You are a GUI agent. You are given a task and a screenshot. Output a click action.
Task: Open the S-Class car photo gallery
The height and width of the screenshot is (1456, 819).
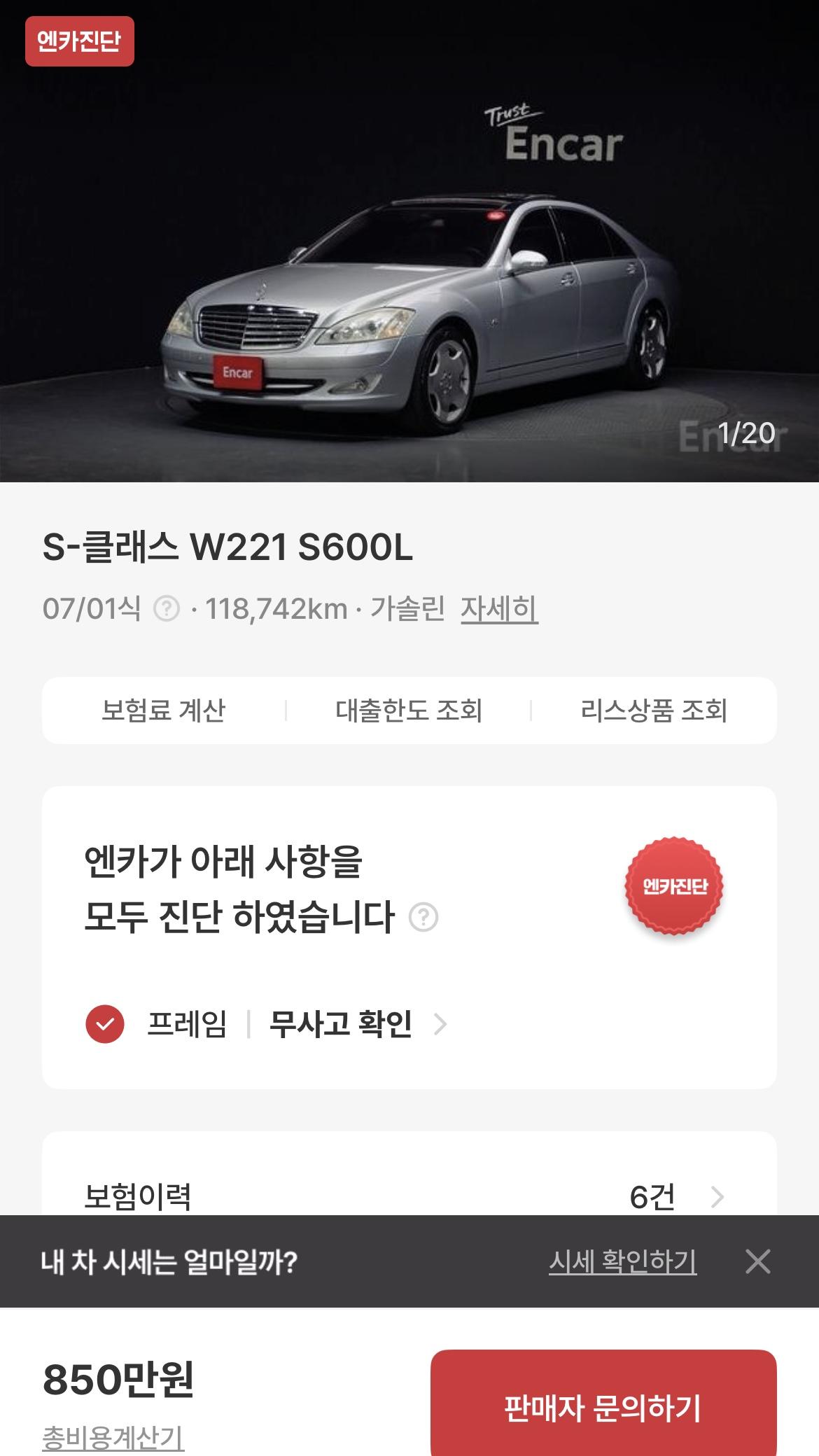pyautogui.click(x=409, y=280)
